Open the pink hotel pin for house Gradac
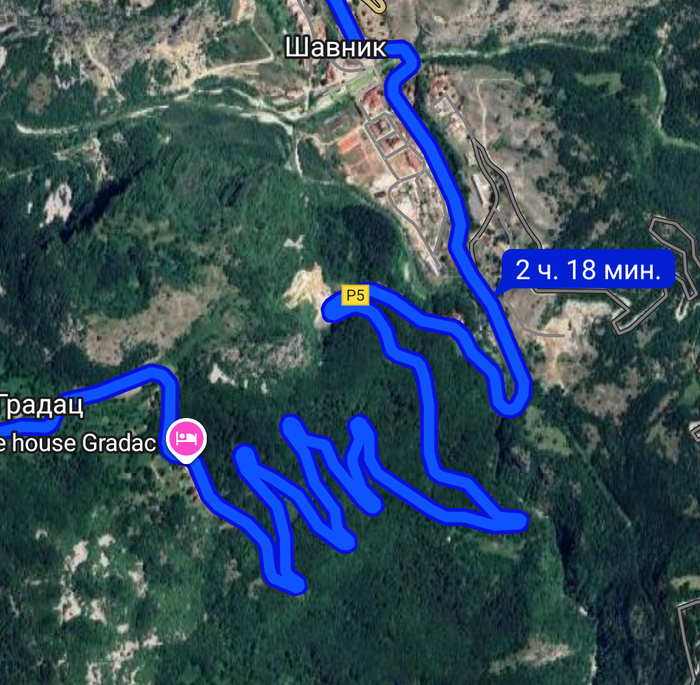The width and height of the screenshot is (700, 685). click(x=186, y=439)
